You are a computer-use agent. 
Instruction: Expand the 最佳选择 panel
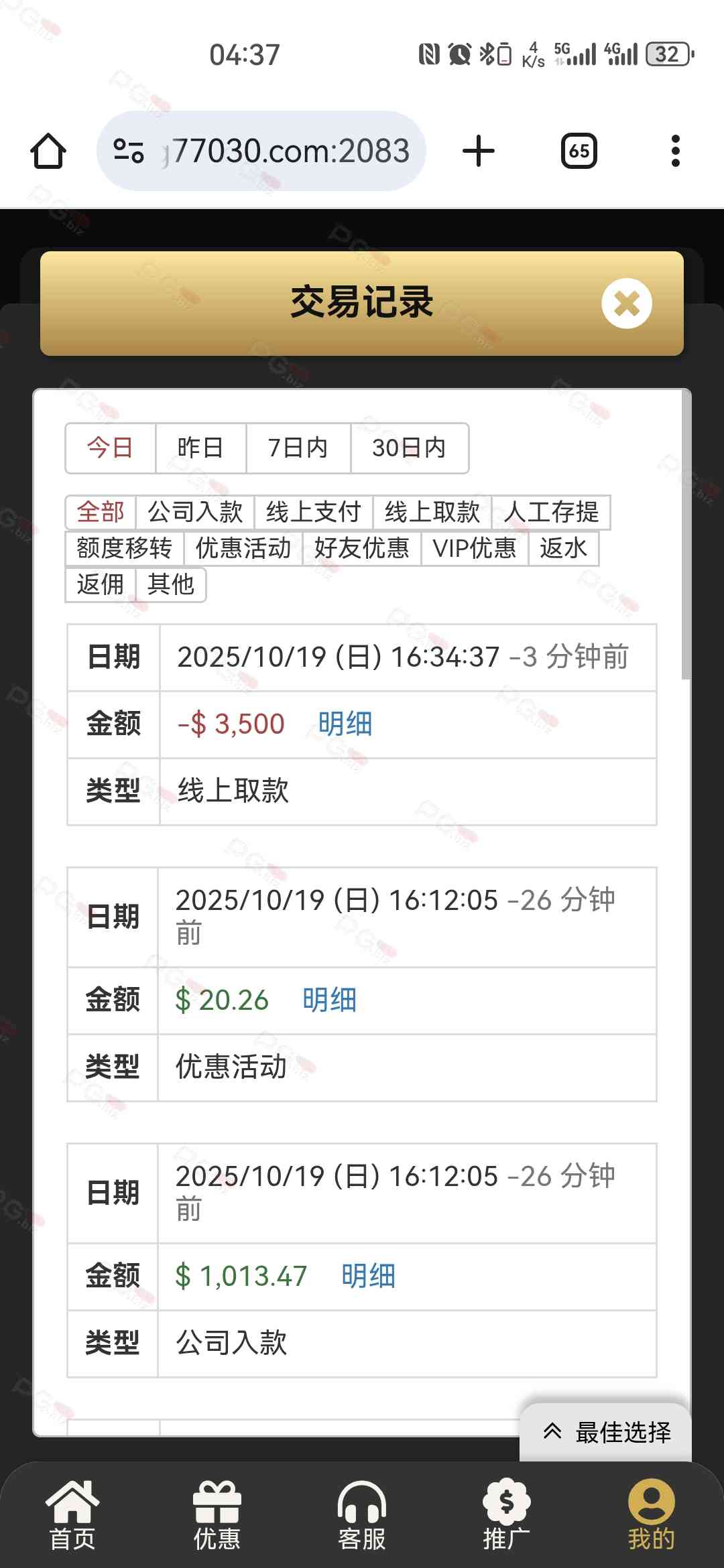pos(606,1432)
